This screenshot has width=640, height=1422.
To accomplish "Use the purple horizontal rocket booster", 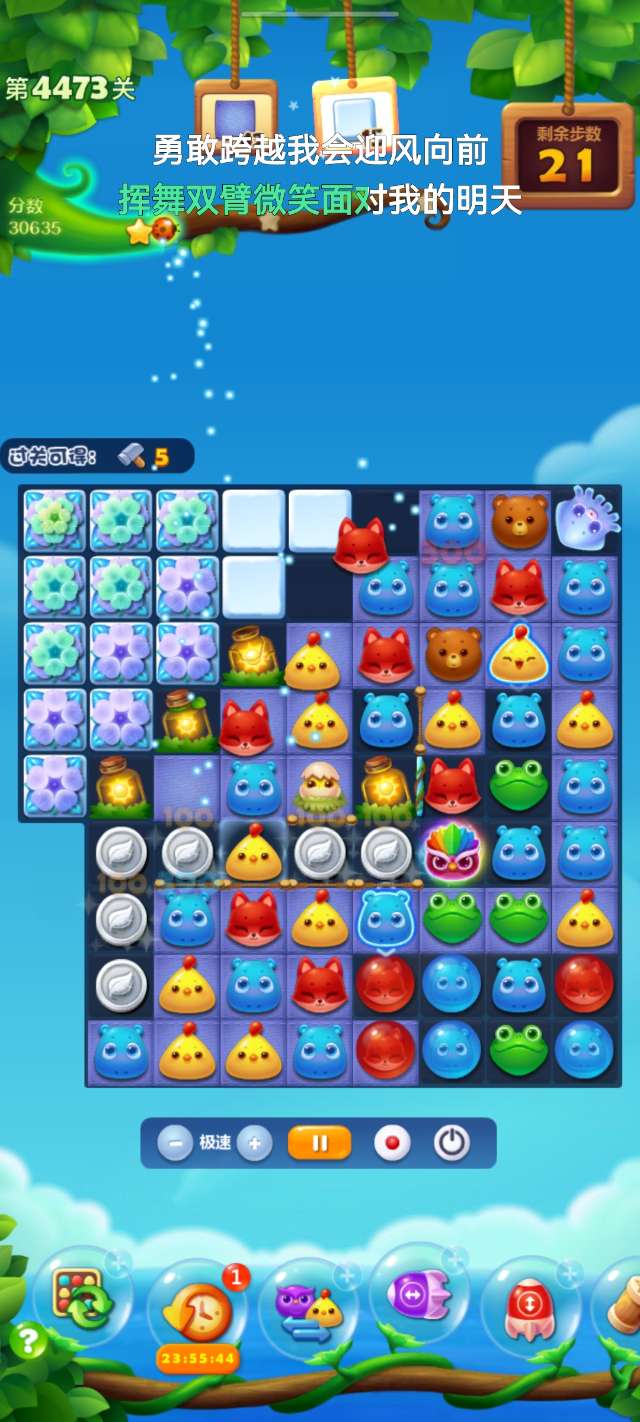I will (x=418, y=1296).
